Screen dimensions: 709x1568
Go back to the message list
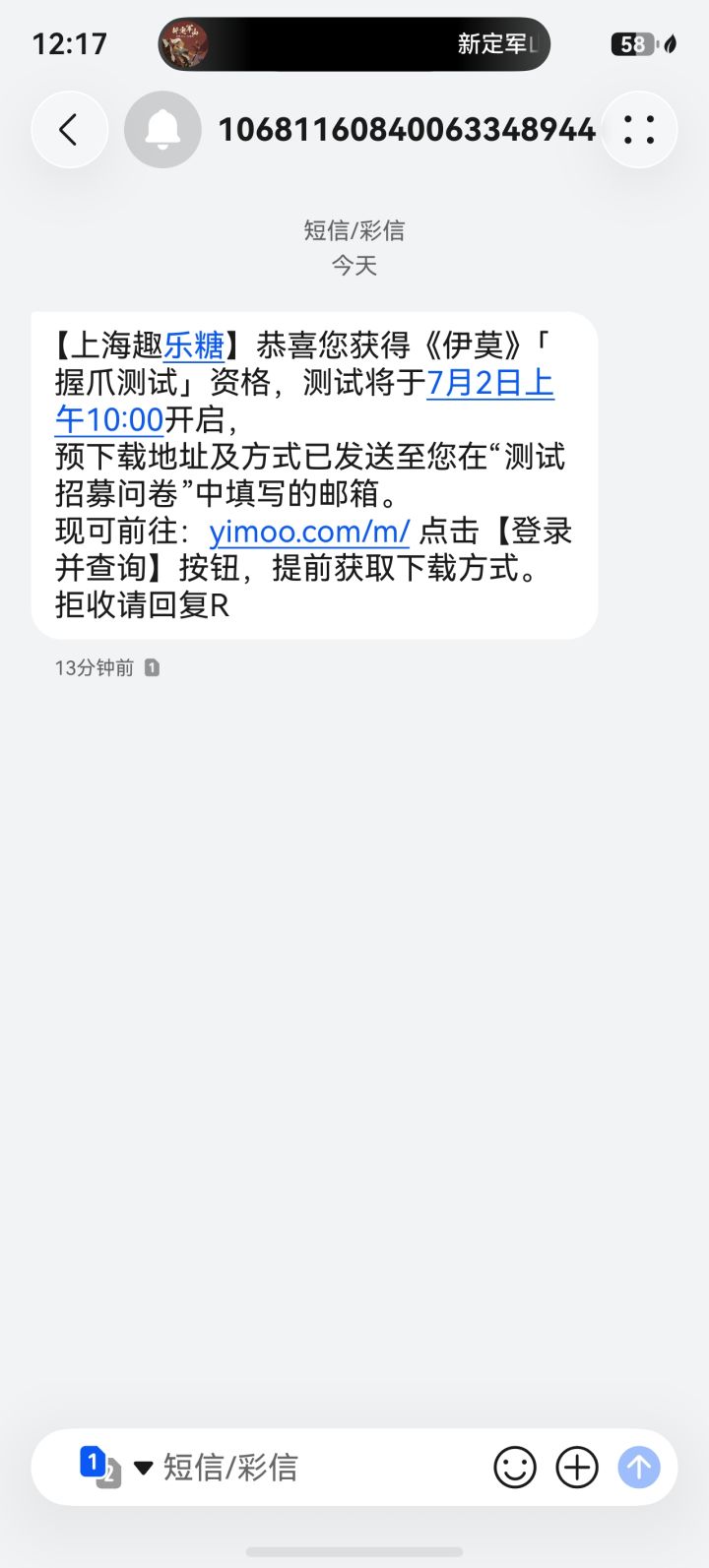[69, 129]
